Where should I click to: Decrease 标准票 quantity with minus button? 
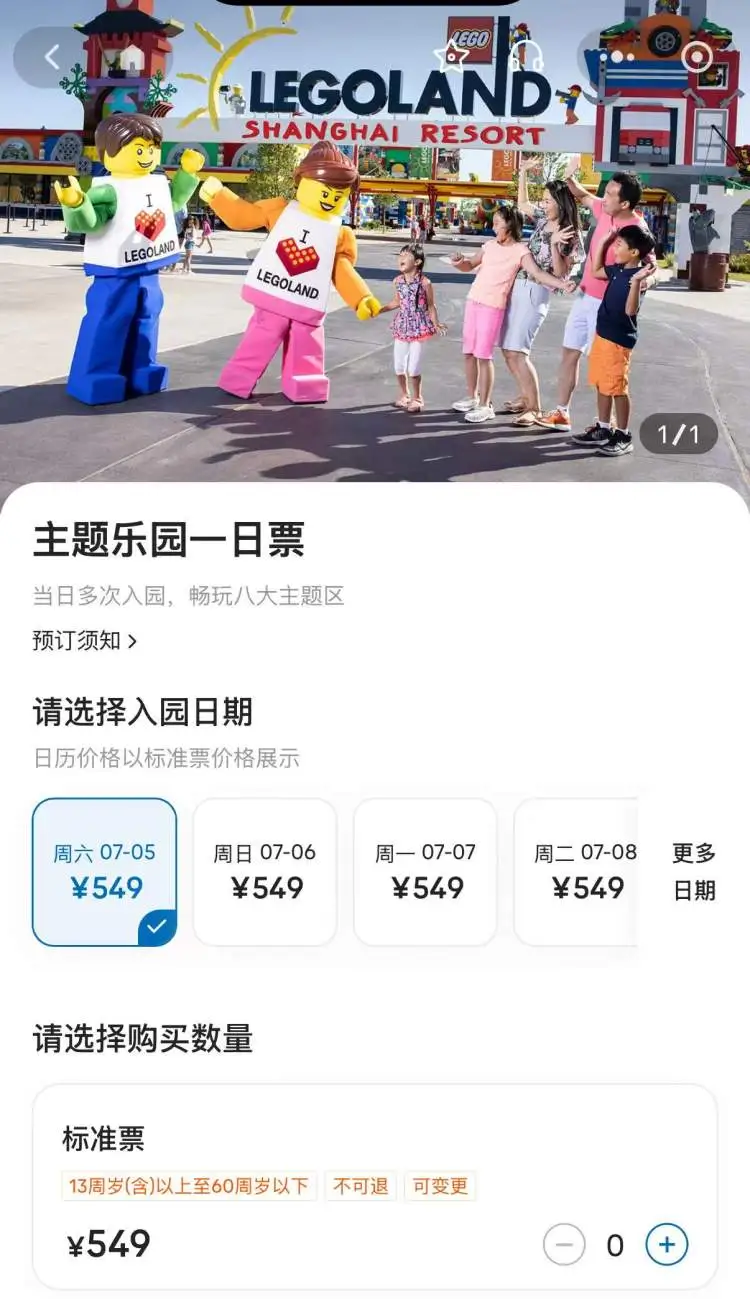564,1245
